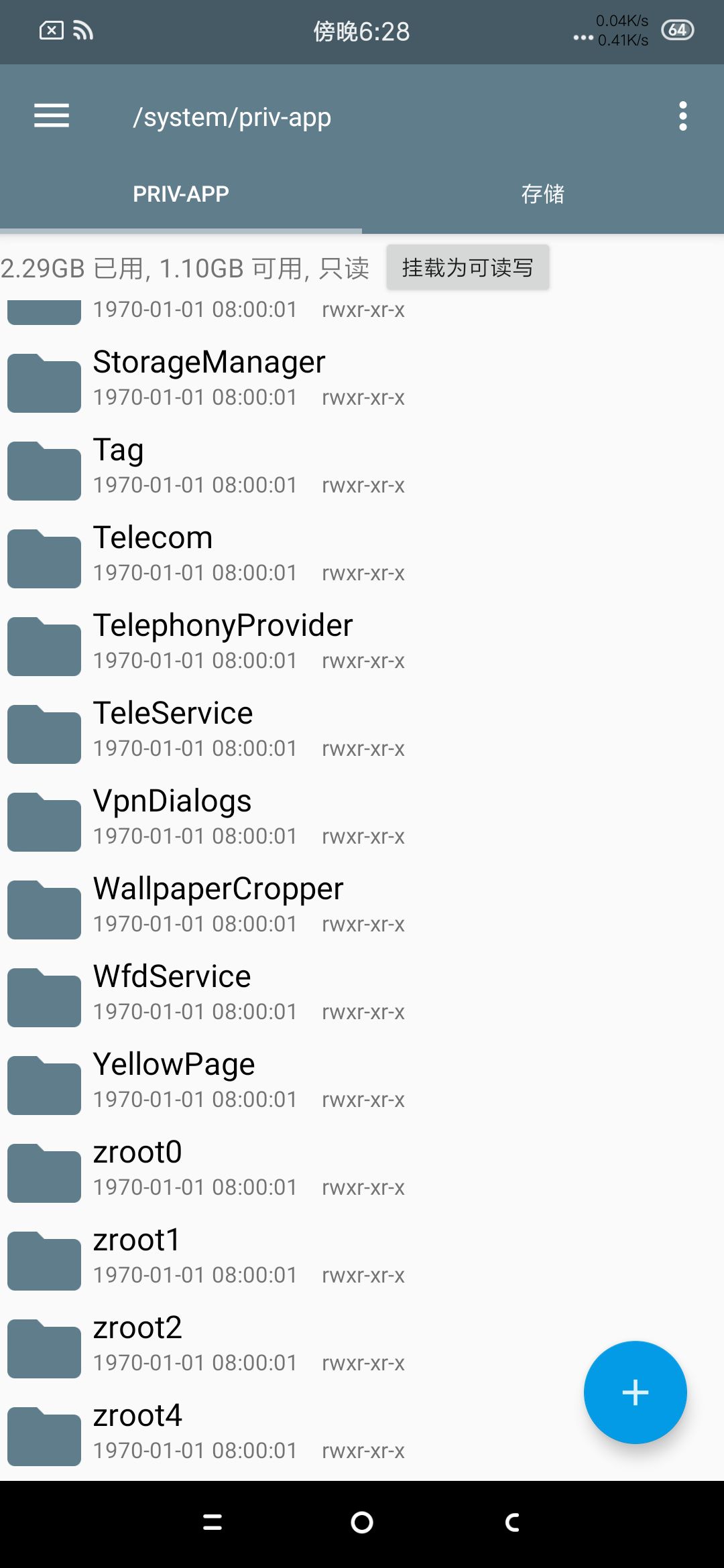Tap the blue plus floating button
The image size is (724, 1568).
[x=635, y=1392]
